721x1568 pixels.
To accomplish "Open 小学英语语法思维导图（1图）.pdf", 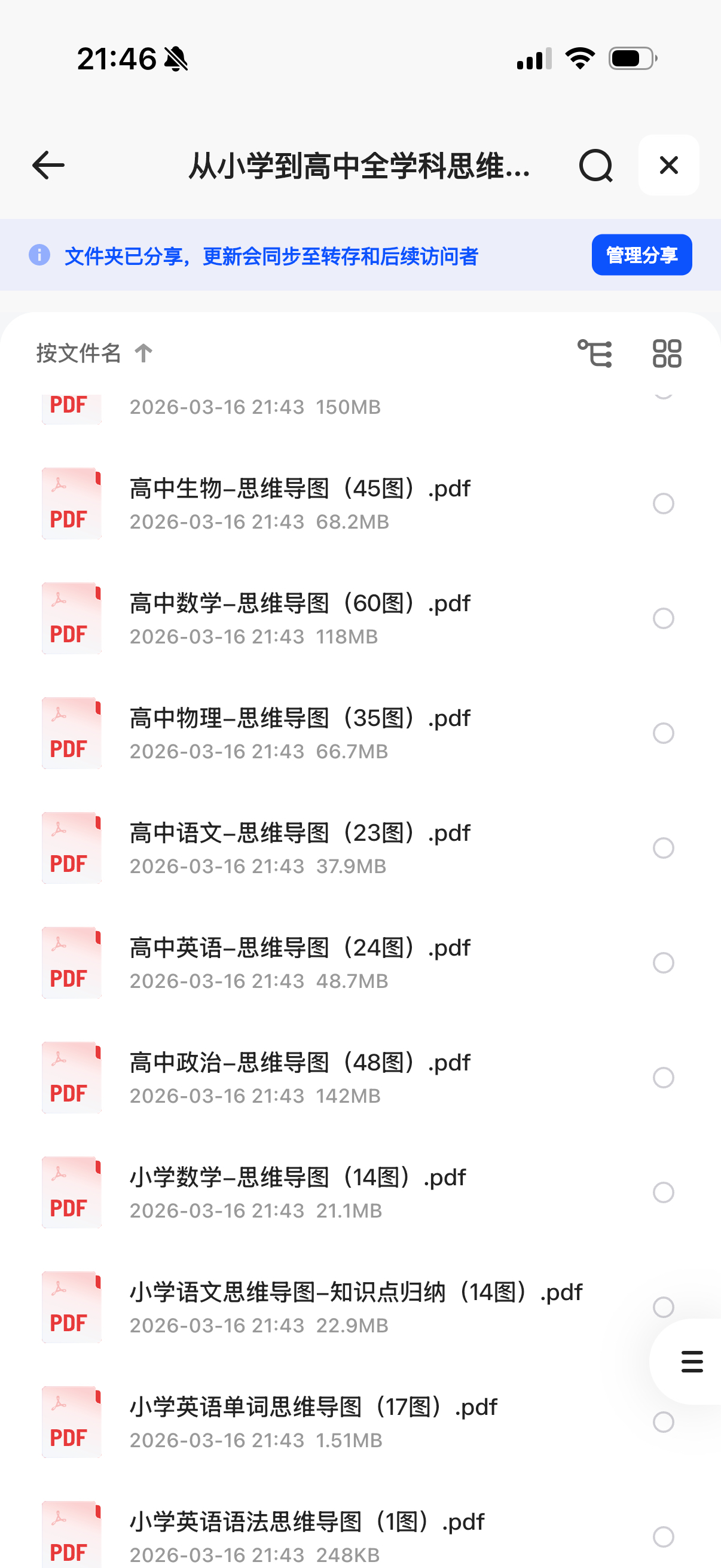I will click(307, 1522).
